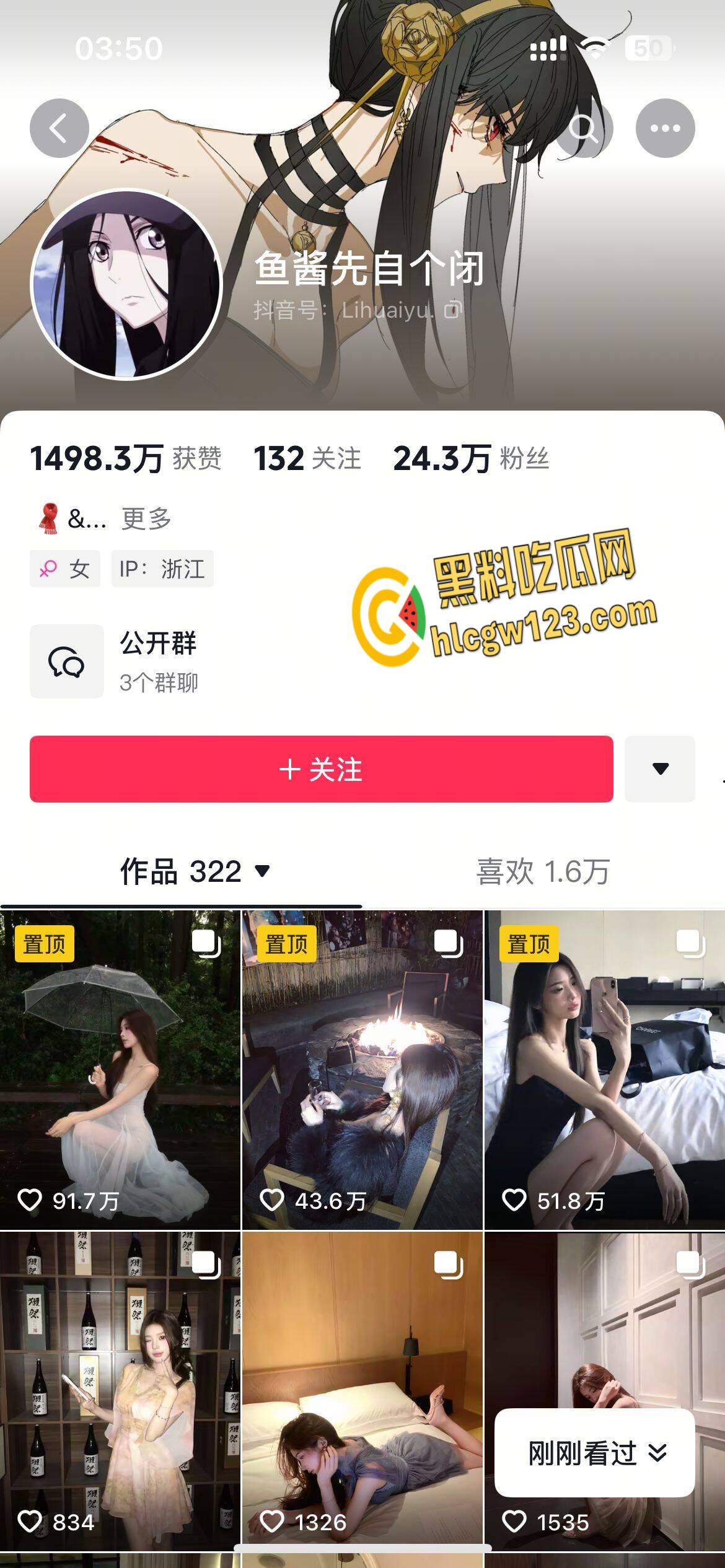The width and height of the screenshot is (725, 1568).
Task: Switch to the 喜欢 1.6万 tab
Action: (x=542, y=872)
